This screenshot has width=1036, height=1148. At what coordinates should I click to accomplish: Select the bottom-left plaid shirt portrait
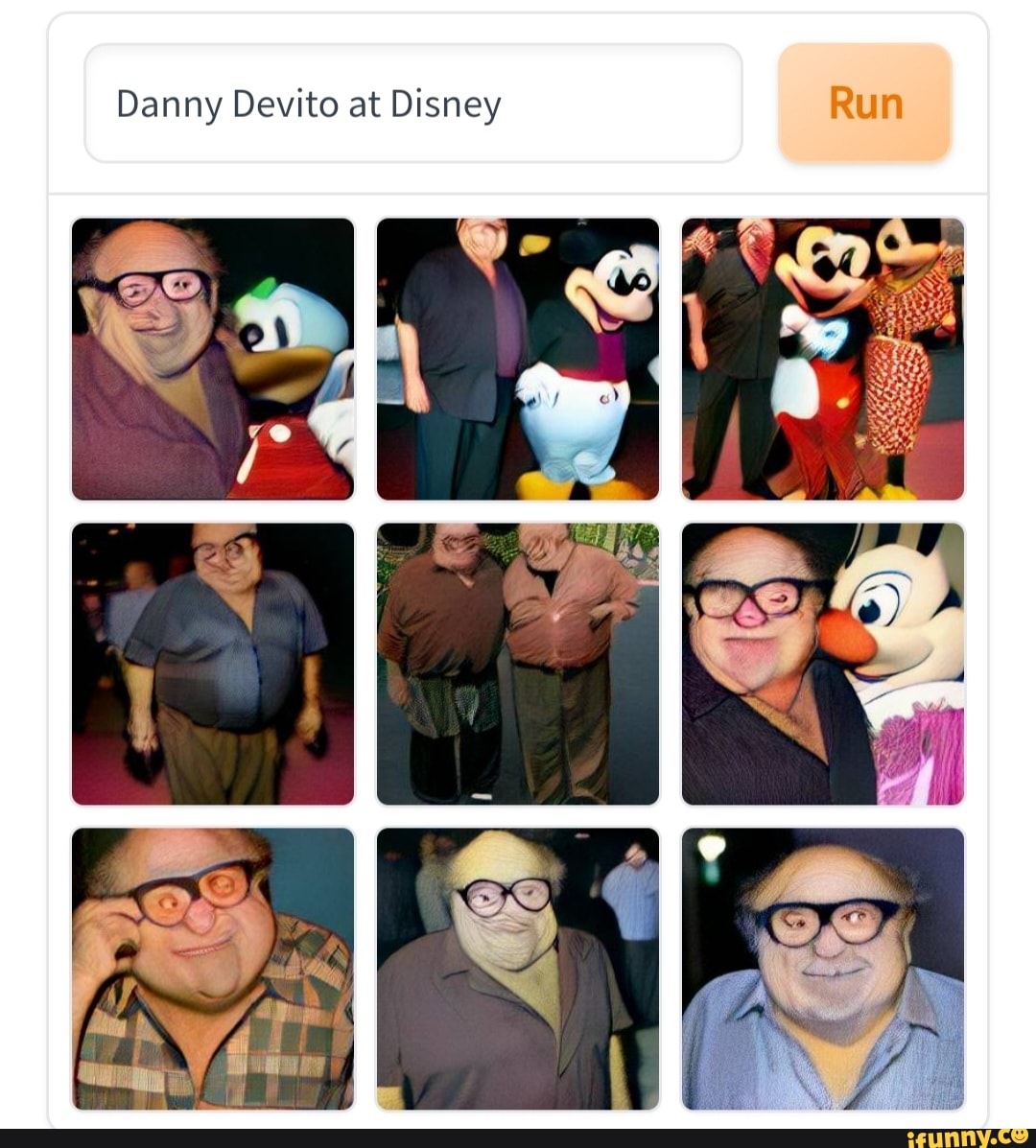211,969
